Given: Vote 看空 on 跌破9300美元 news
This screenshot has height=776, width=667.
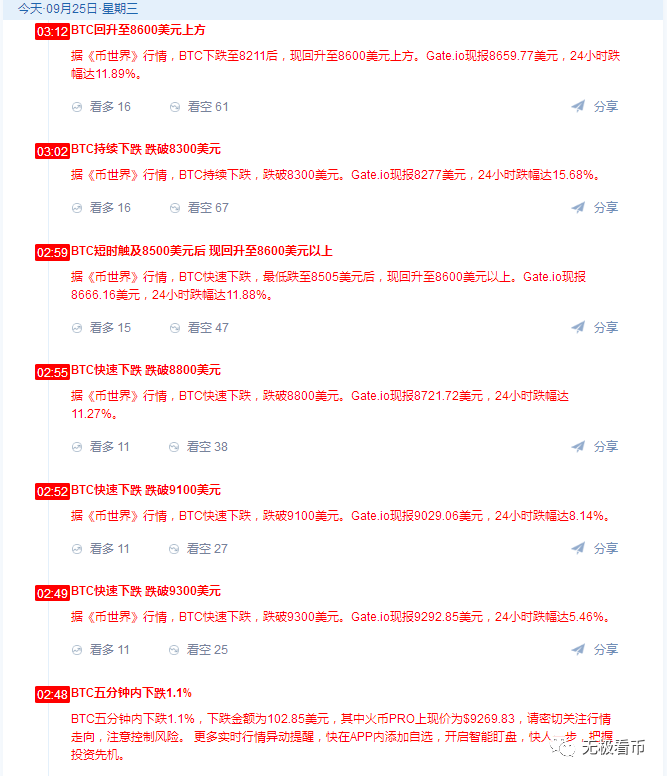Looking at the screenshot, I should [199, 650].
